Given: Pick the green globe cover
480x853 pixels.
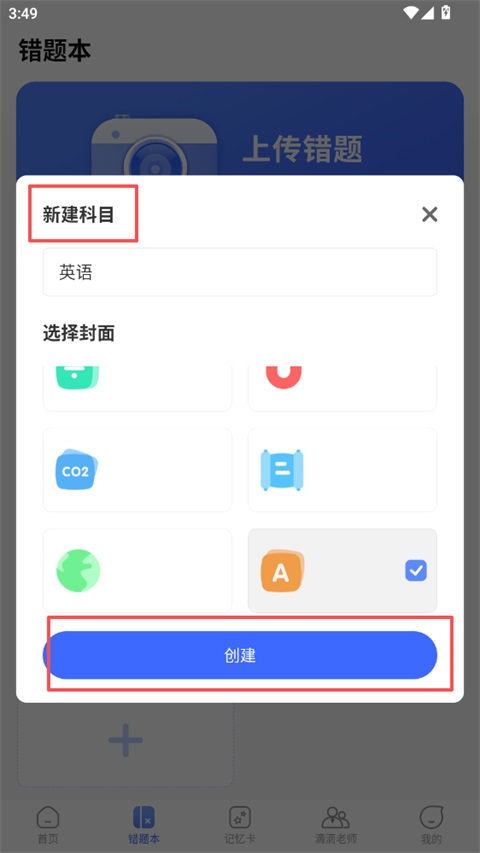Looking at the screenshot, I should click(x=138, y=571).
